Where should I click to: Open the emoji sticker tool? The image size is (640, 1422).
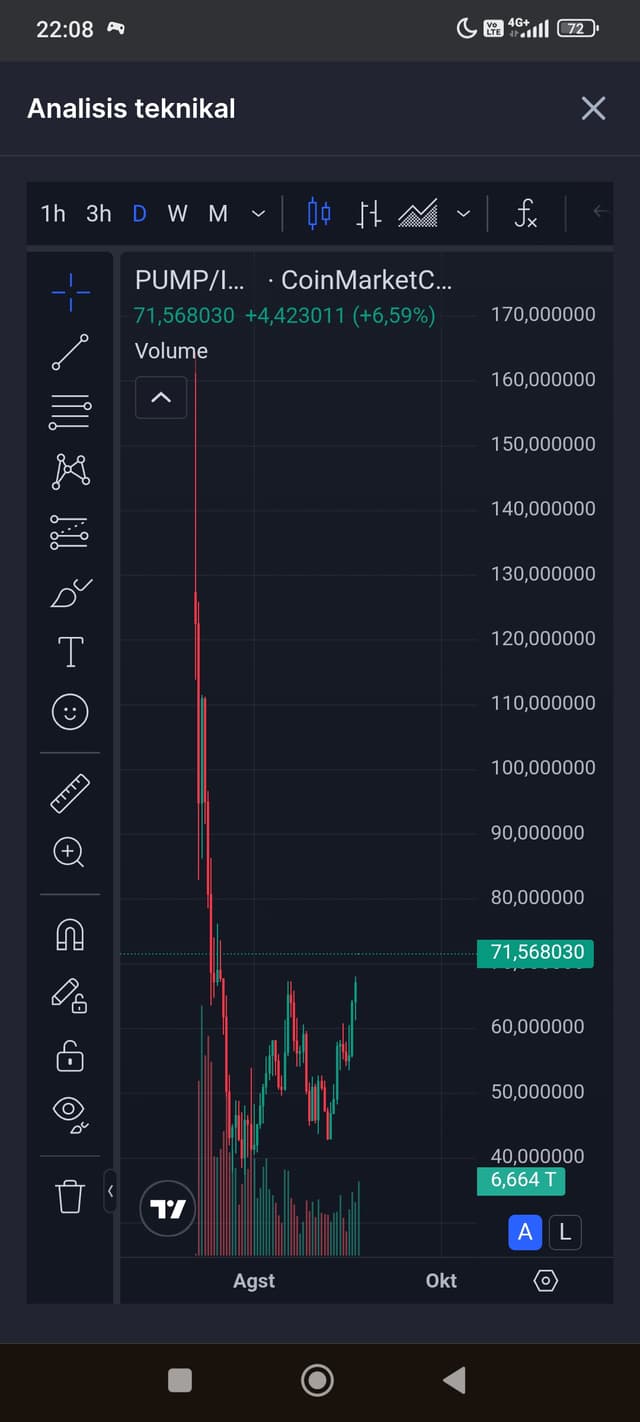tap(70, 711)
